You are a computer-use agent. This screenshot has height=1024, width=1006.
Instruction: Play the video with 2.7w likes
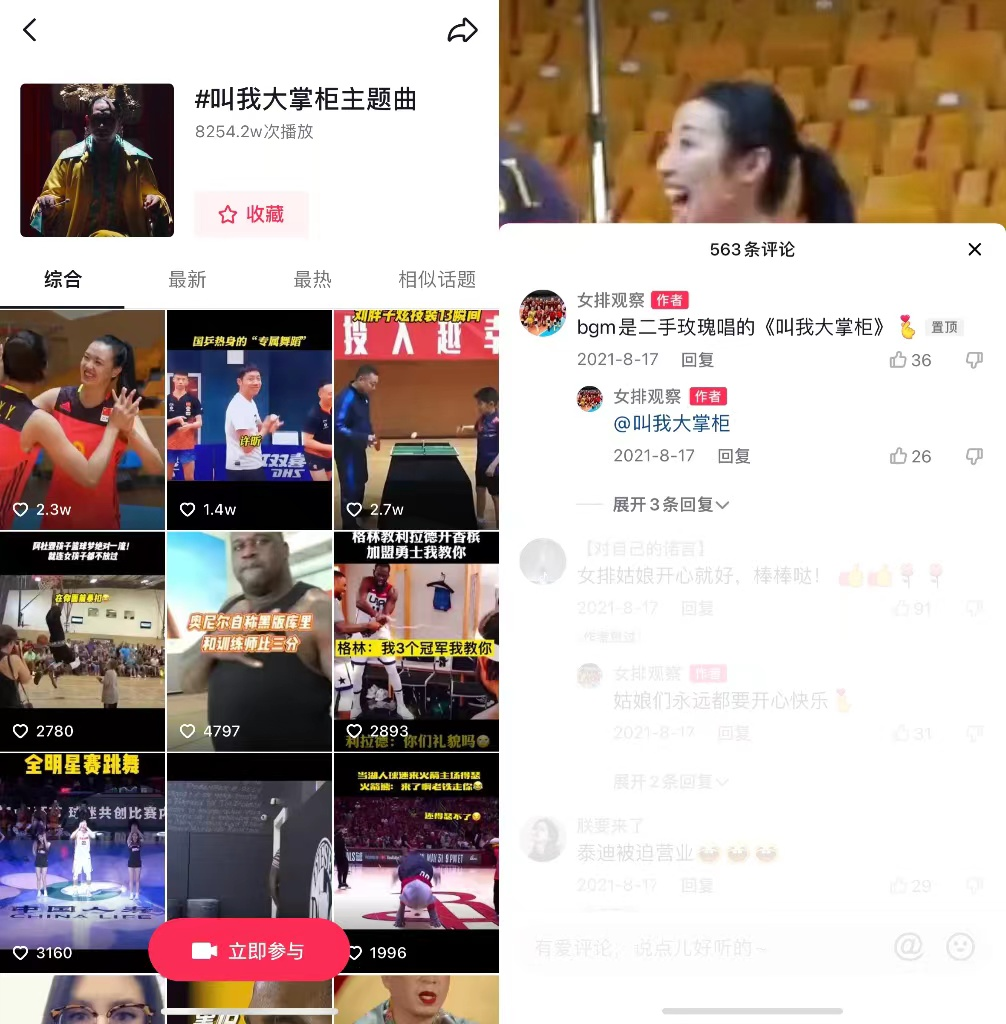(x=416, y=419)
